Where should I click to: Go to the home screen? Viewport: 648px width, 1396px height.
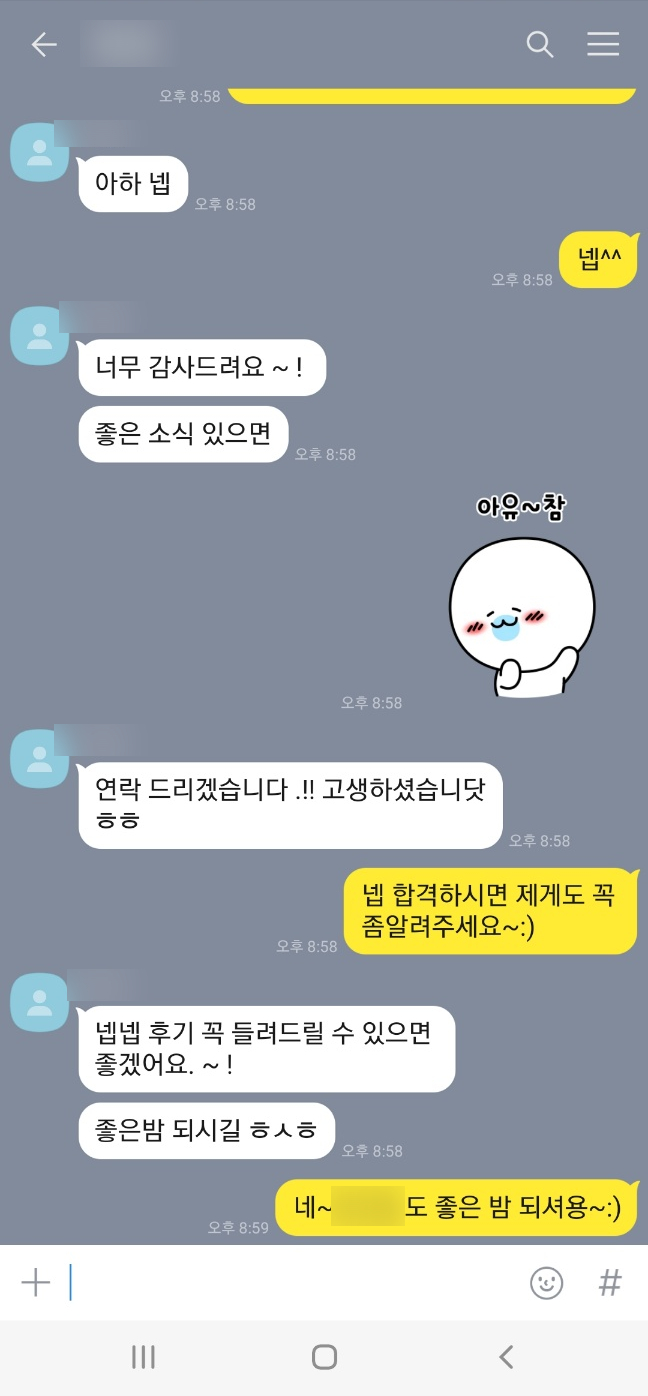coord(324,1357)
